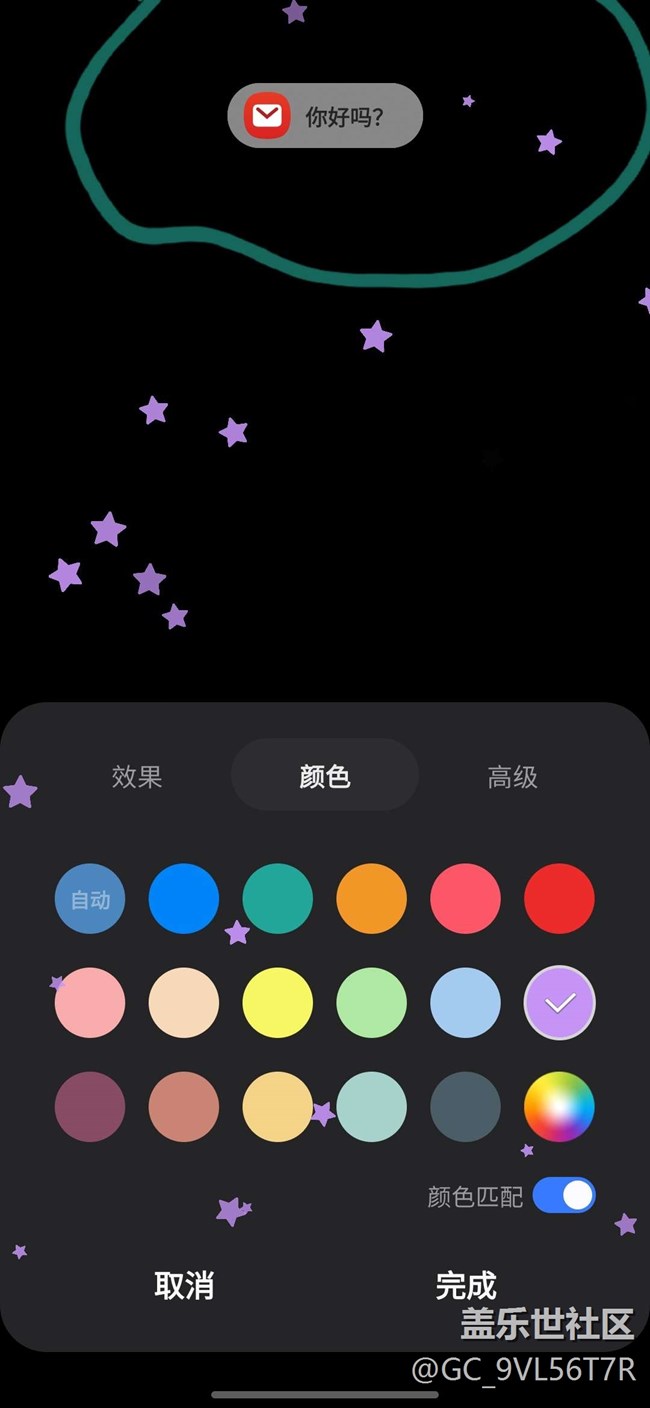
Task: Tap the 你好吗? notification preview
Action: pos(325,116)
